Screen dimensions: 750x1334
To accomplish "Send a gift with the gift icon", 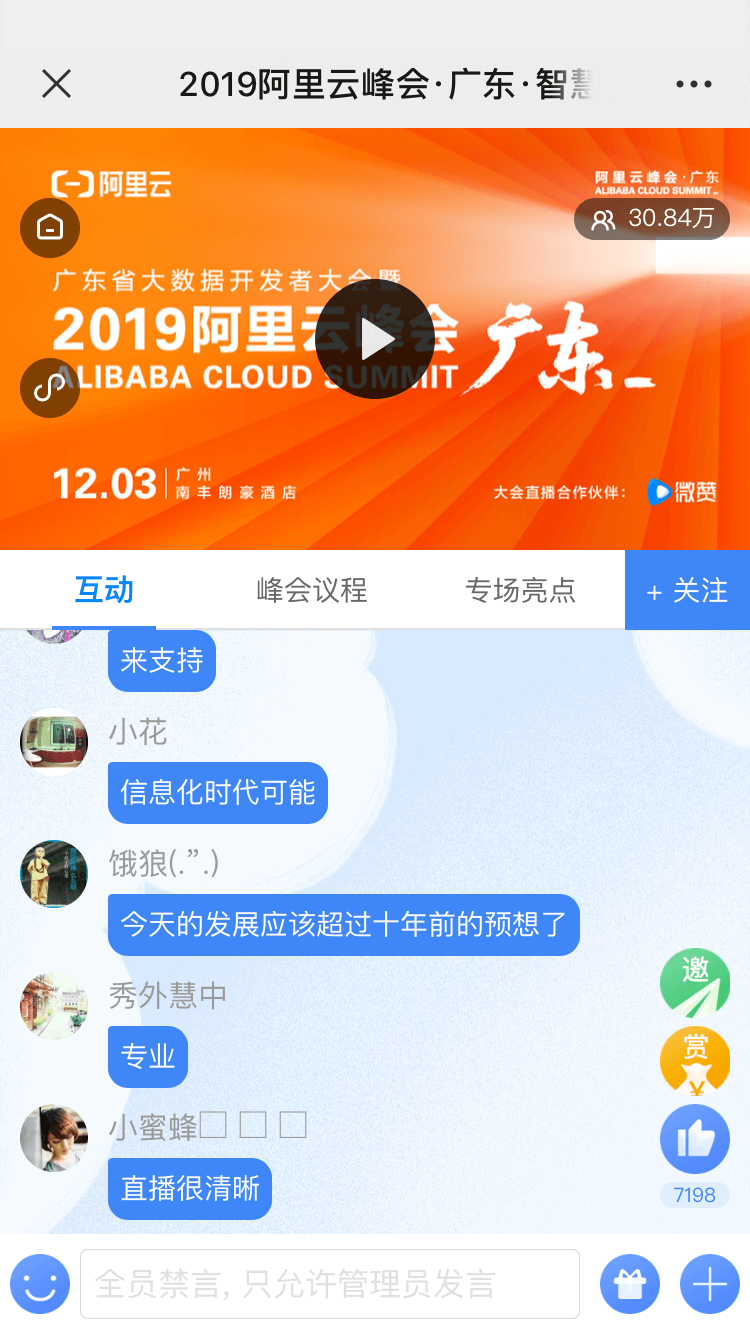I will 630,1284.
